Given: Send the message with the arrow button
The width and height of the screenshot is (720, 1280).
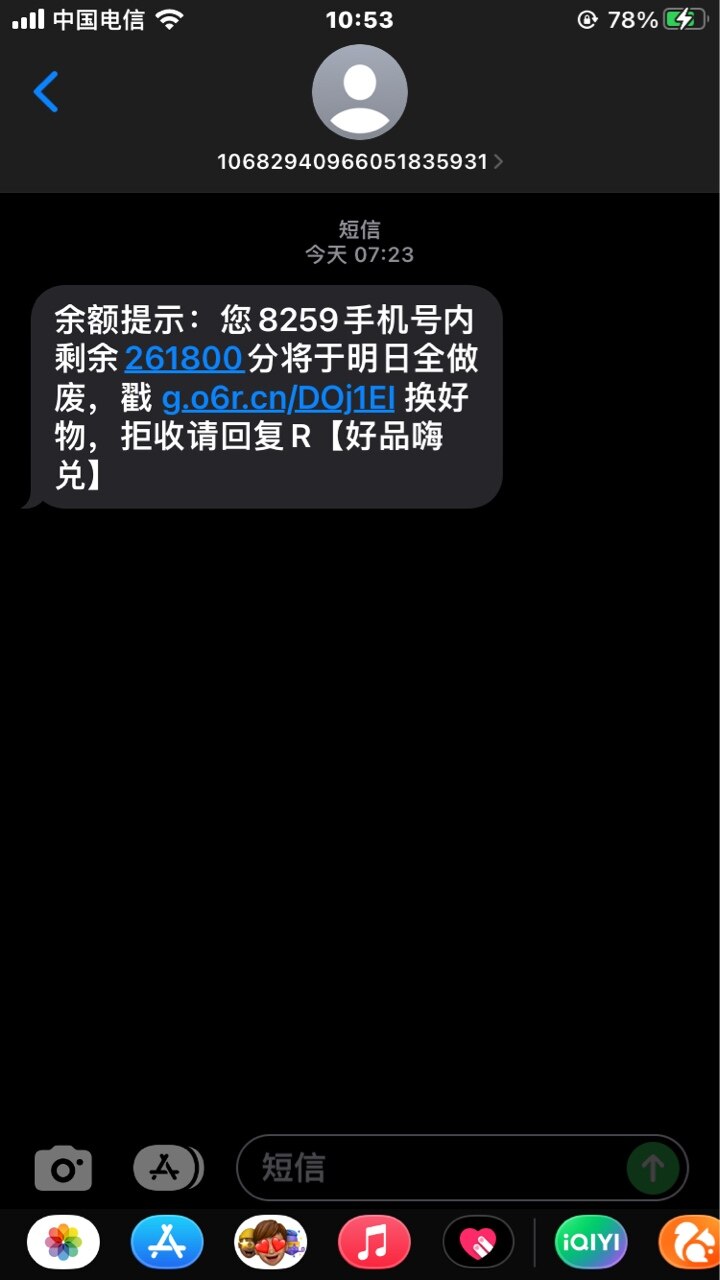Looking at the screenshot, I should coord(652,1168).
